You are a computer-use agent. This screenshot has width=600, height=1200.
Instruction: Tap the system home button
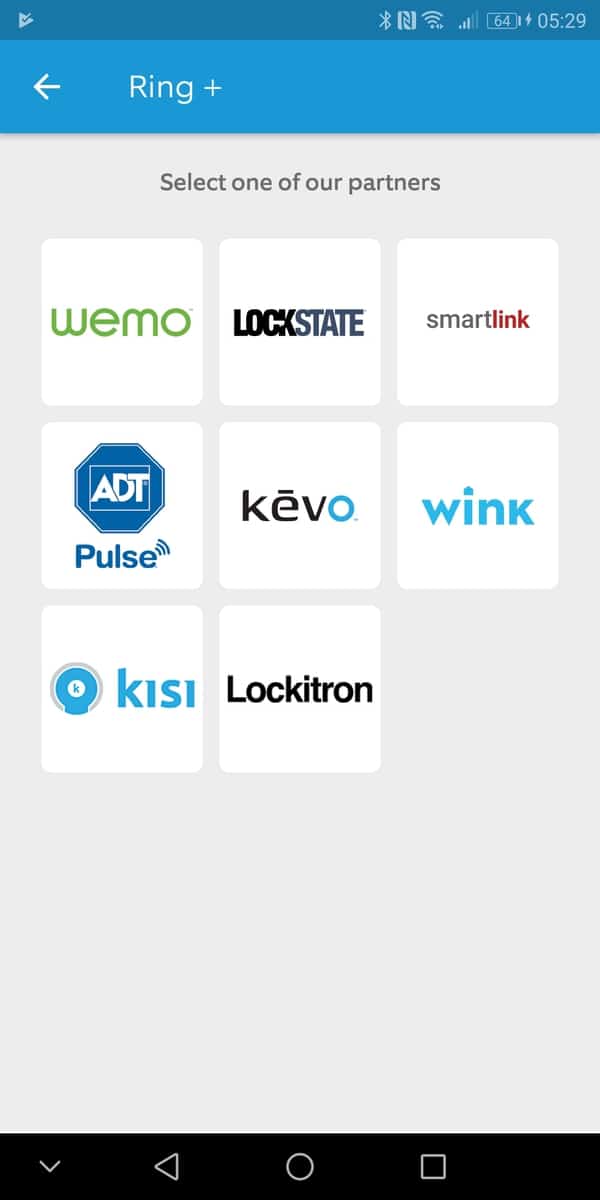pos(300,1166)
